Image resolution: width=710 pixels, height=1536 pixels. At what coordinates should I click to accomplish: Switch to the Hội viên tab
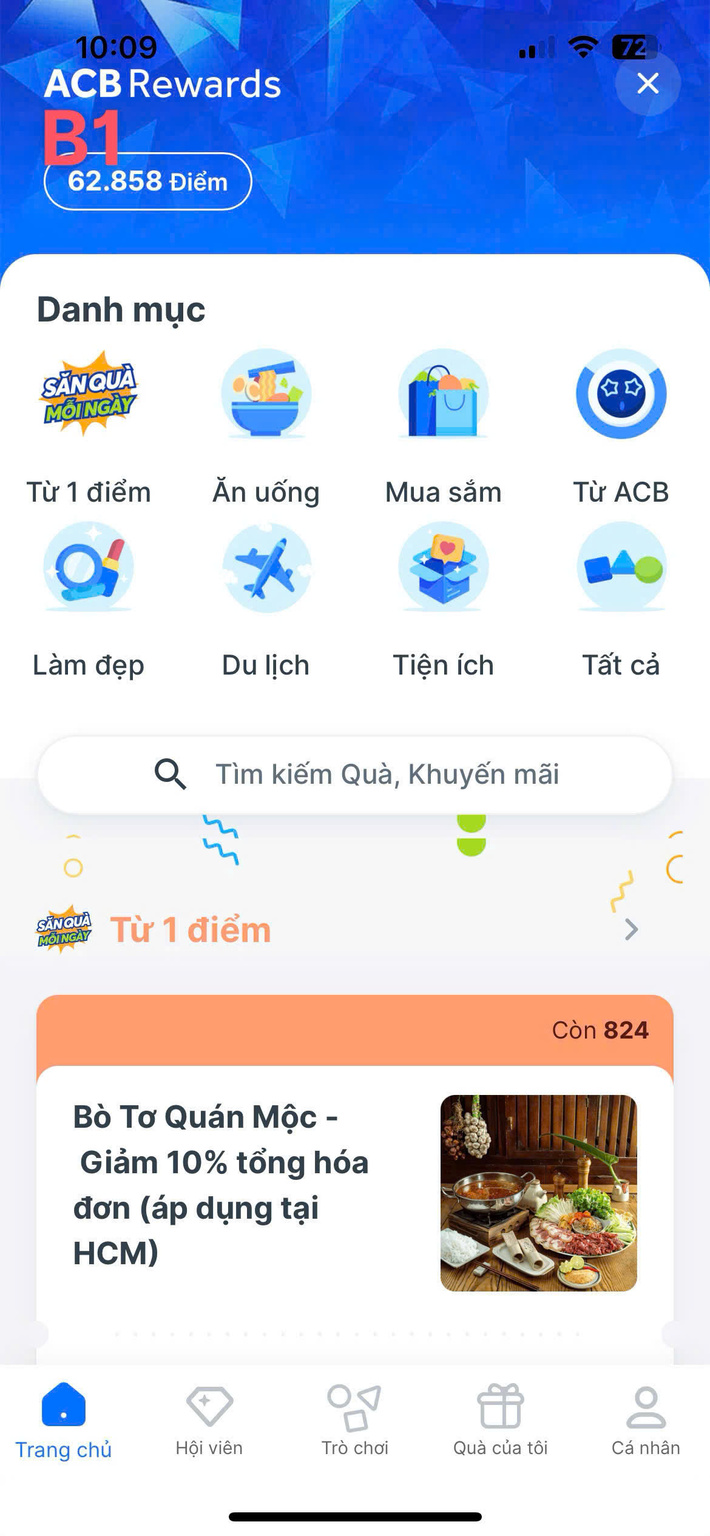[209, 1420]
